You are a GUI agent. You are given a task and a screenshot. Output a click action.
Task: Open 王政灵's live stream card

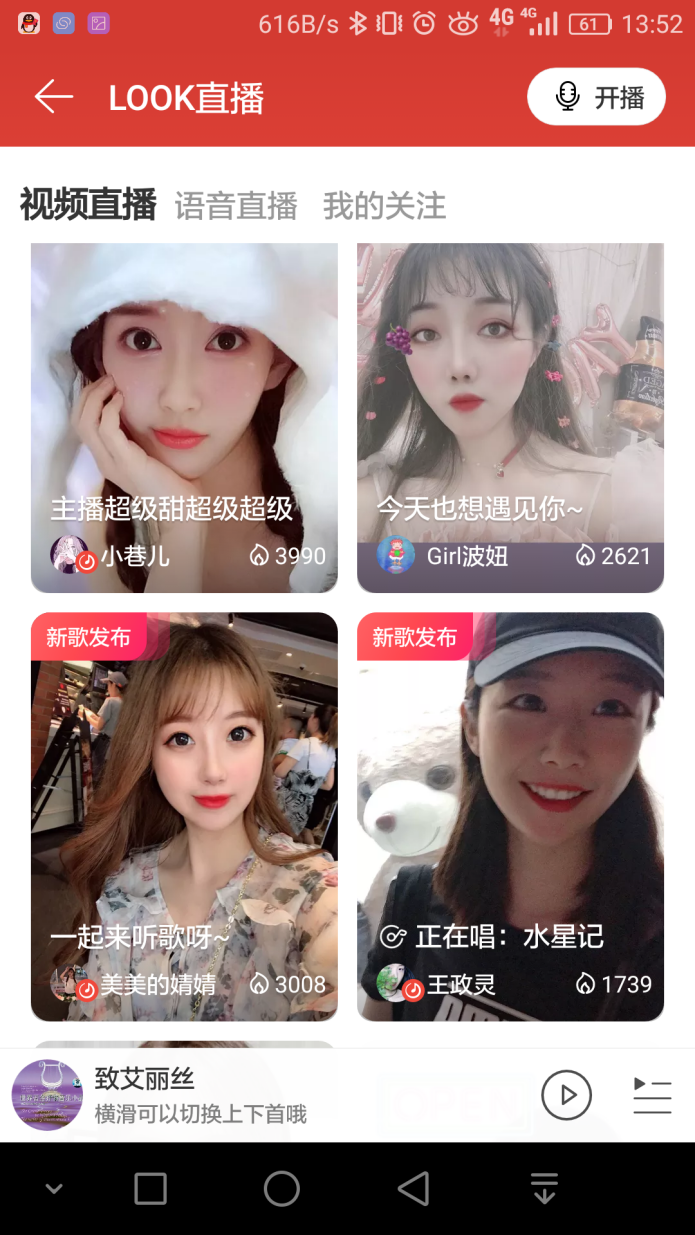tap(510, 816)
